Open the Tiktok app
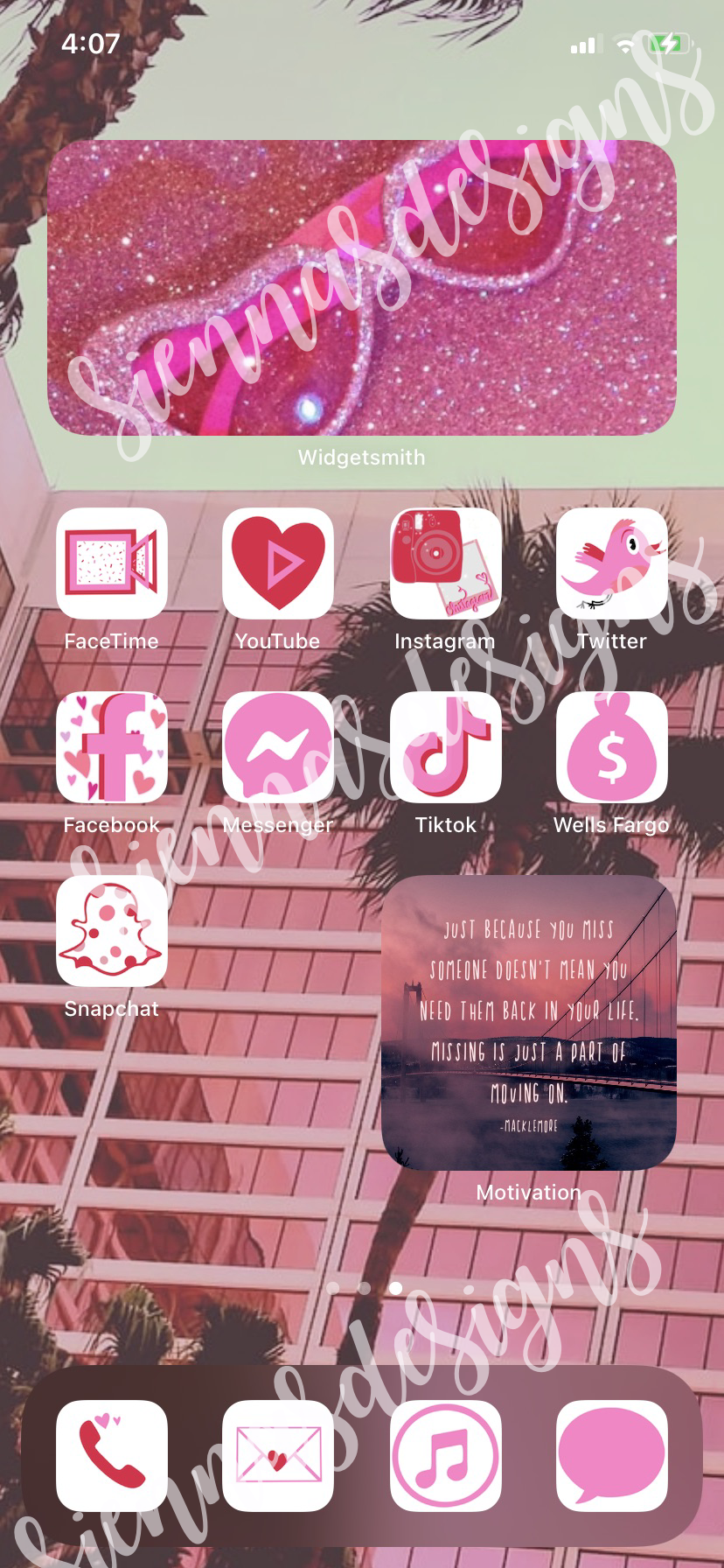724x1568 pixels. click(x=445, y=747)
